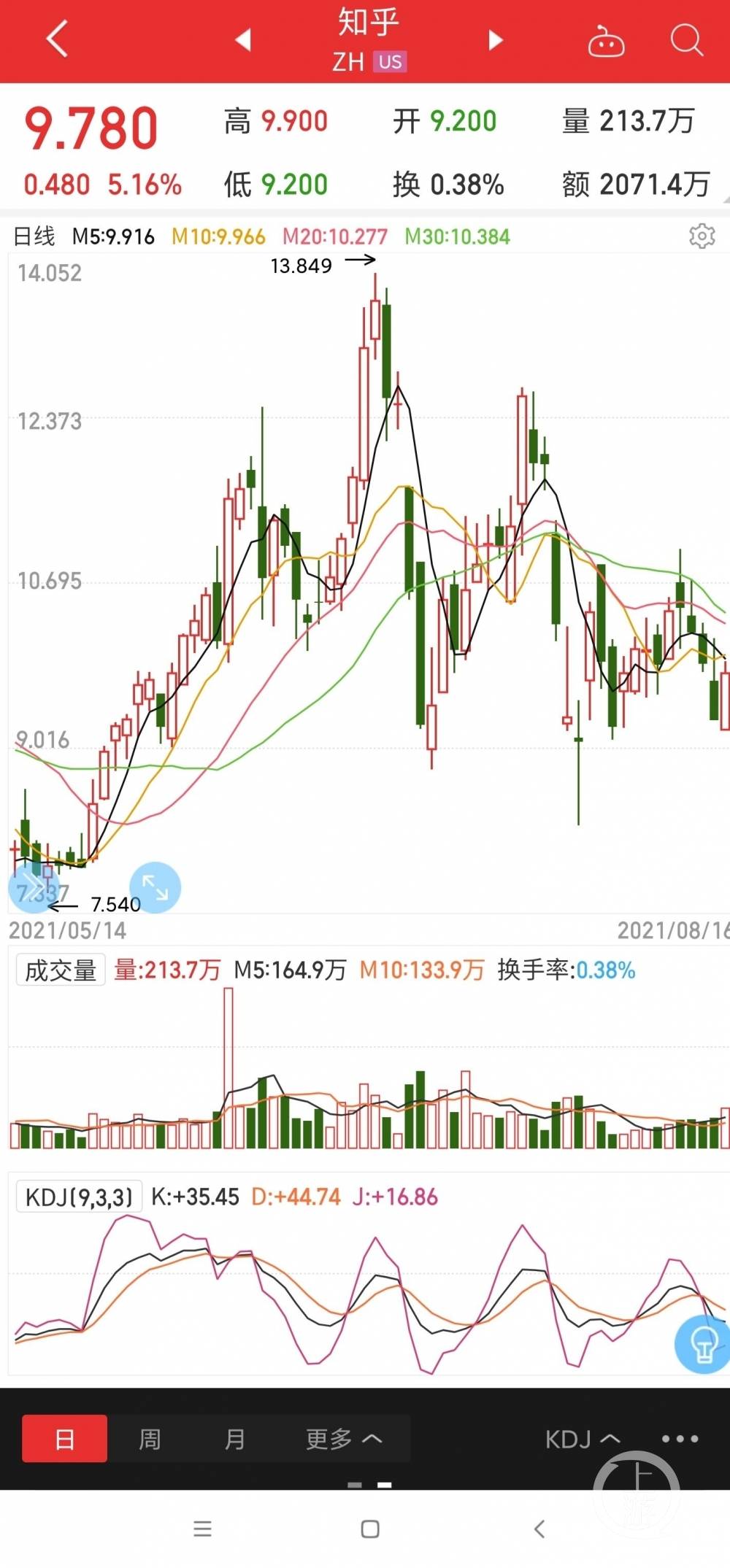The width and height of the screenshot is (730, 1568).
Task: Go back from the 知乎 stock page
Action: point(56,39)
